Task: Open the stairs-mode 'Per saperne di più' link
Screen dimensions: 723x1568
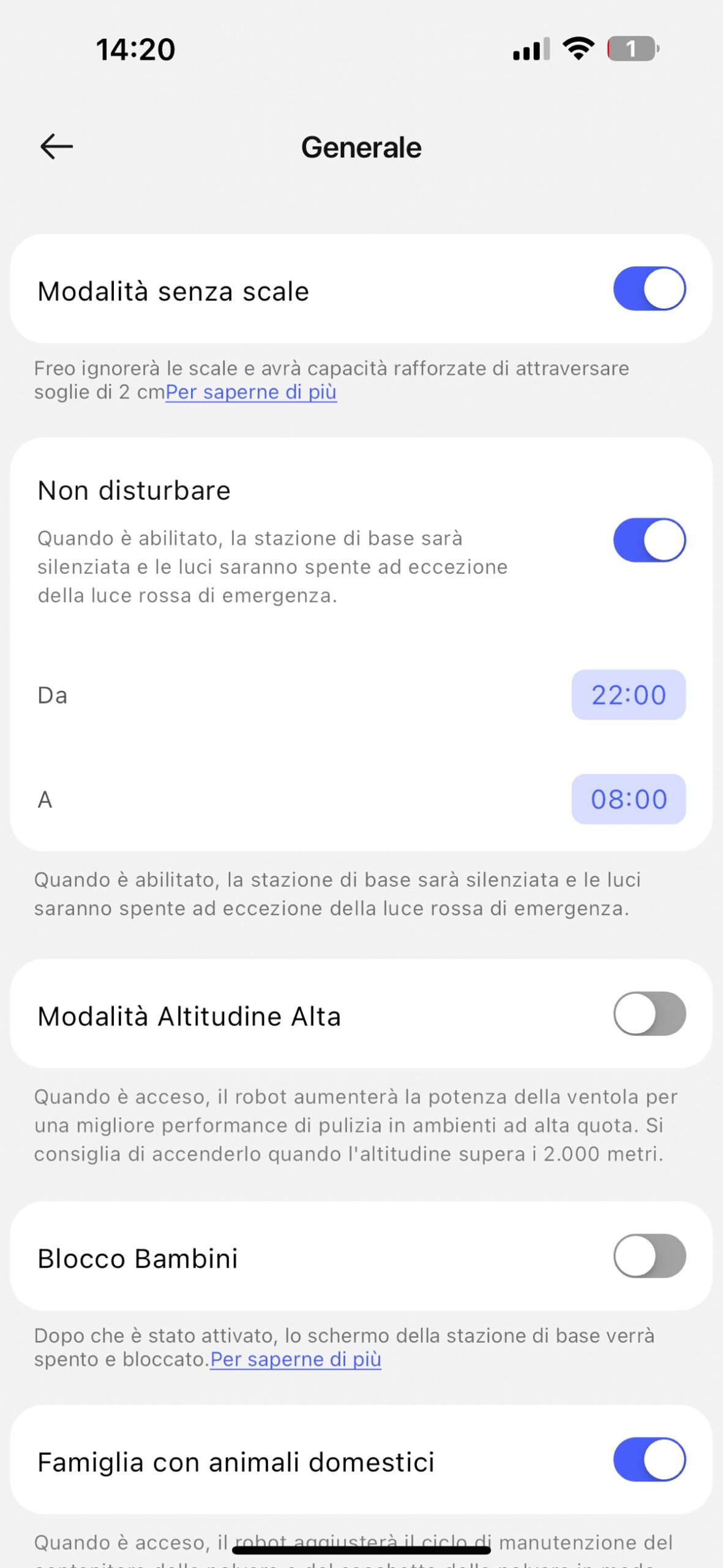Action: (x=251, y=392)
